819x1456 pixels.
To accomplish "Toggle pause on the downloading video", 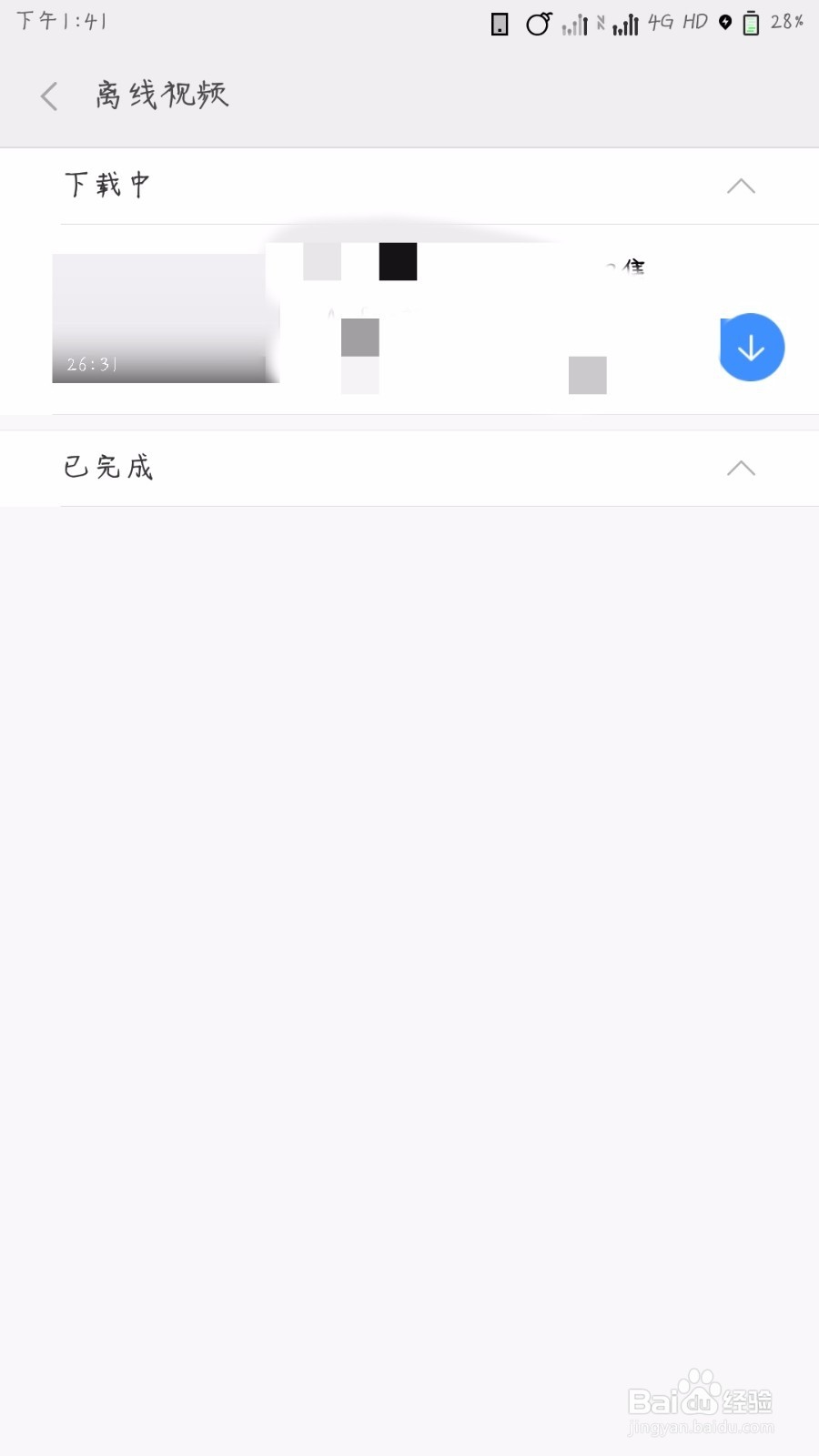I will (750, 347).
